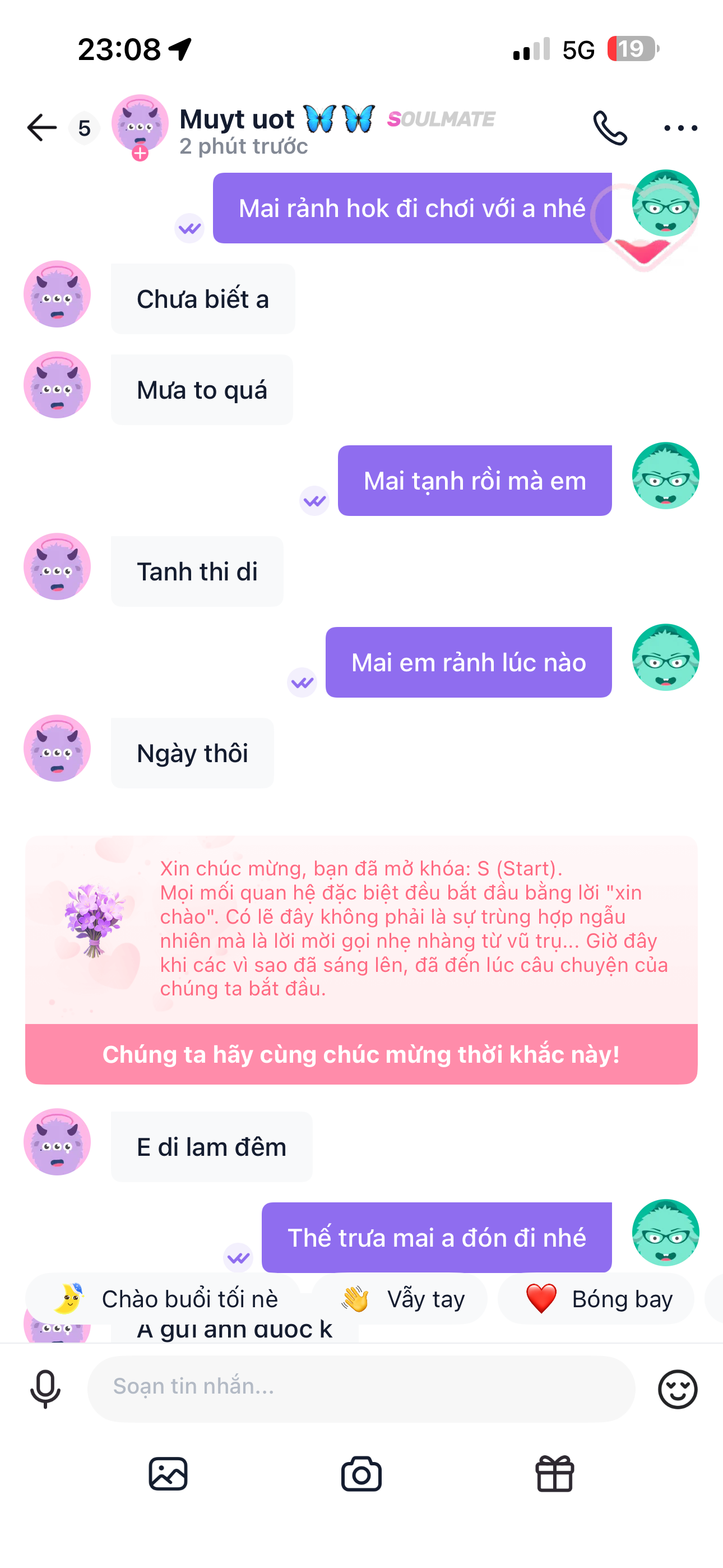Record a voice message with the microphone
Screen dimensions: 723x1568
45,1389
